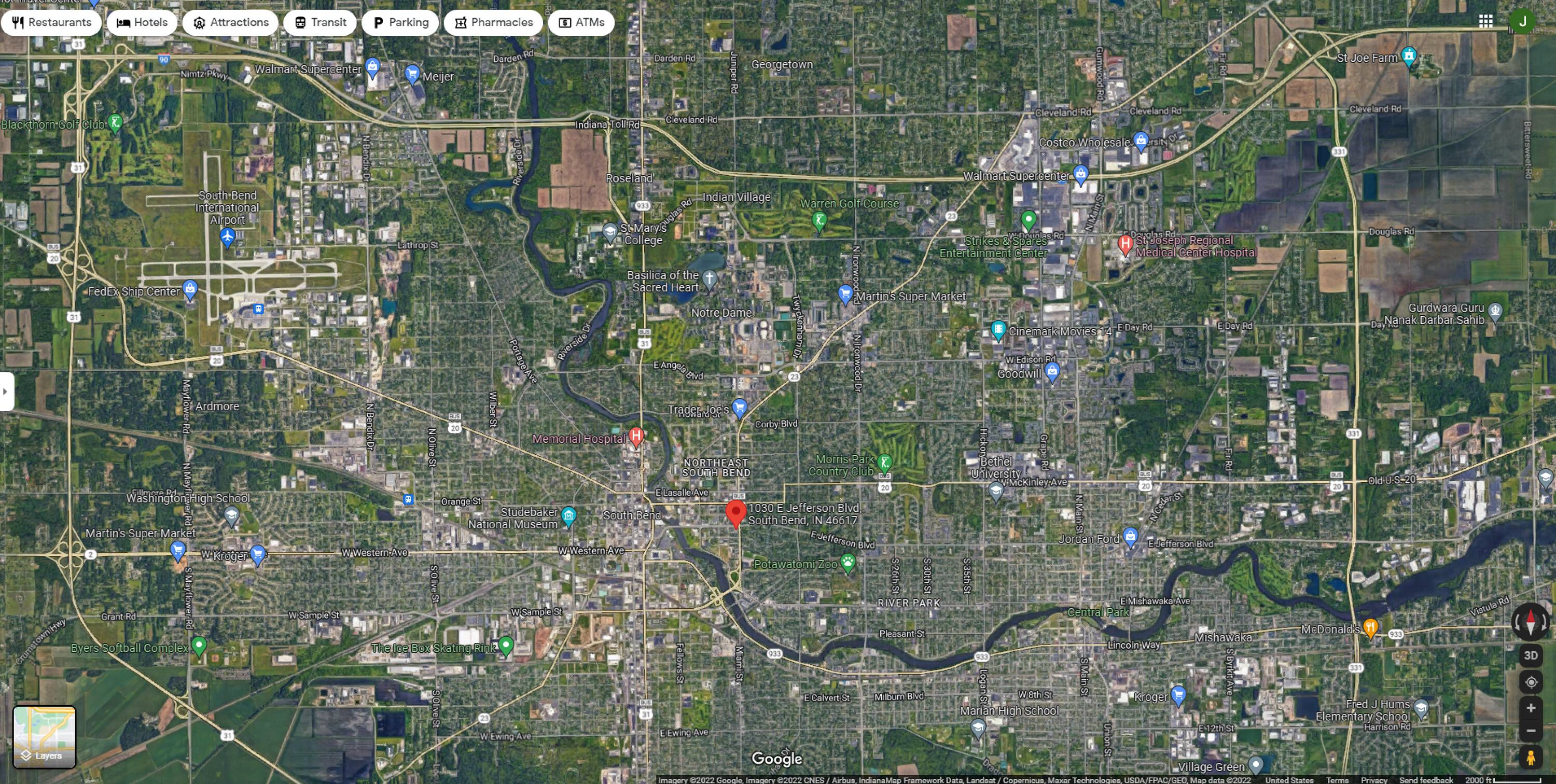Activate the Street View pegman
The image size is (1556, 784).
coord(1531,758)
